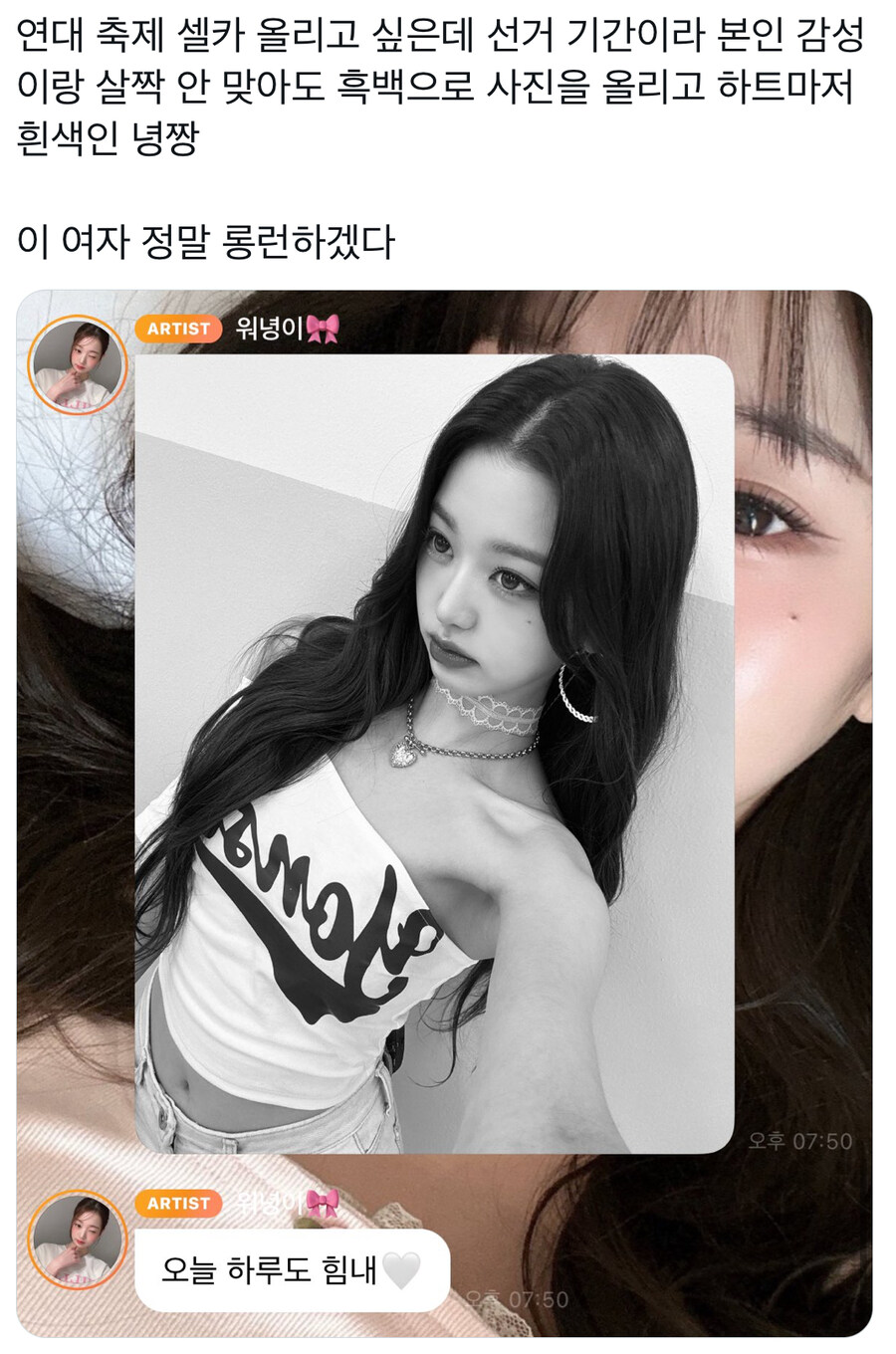Click the ARTIST badge on the photo post
896x1354 pixels.
click(x=176, y=330)
